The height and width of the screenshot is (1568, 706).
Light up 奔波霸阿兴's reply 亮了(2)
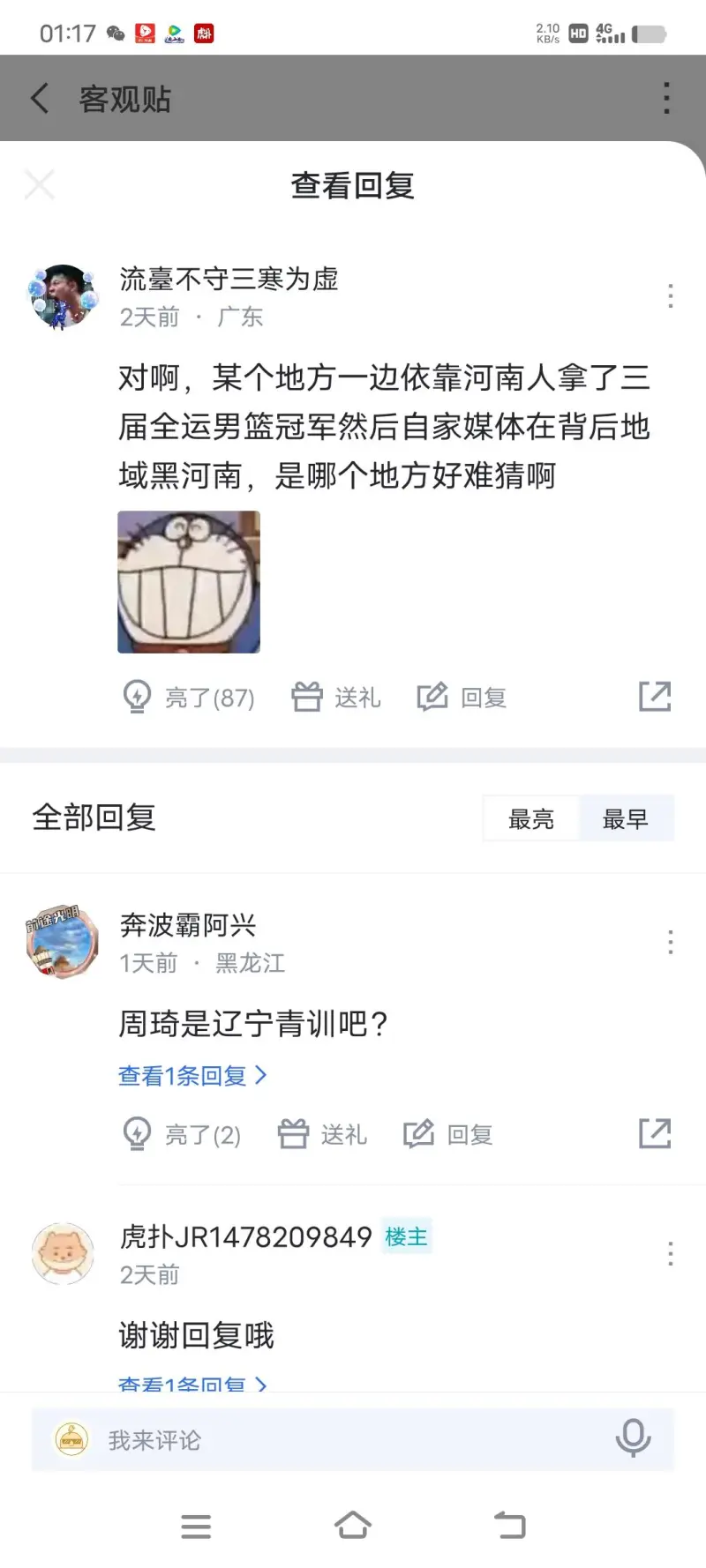point(182,1135)
